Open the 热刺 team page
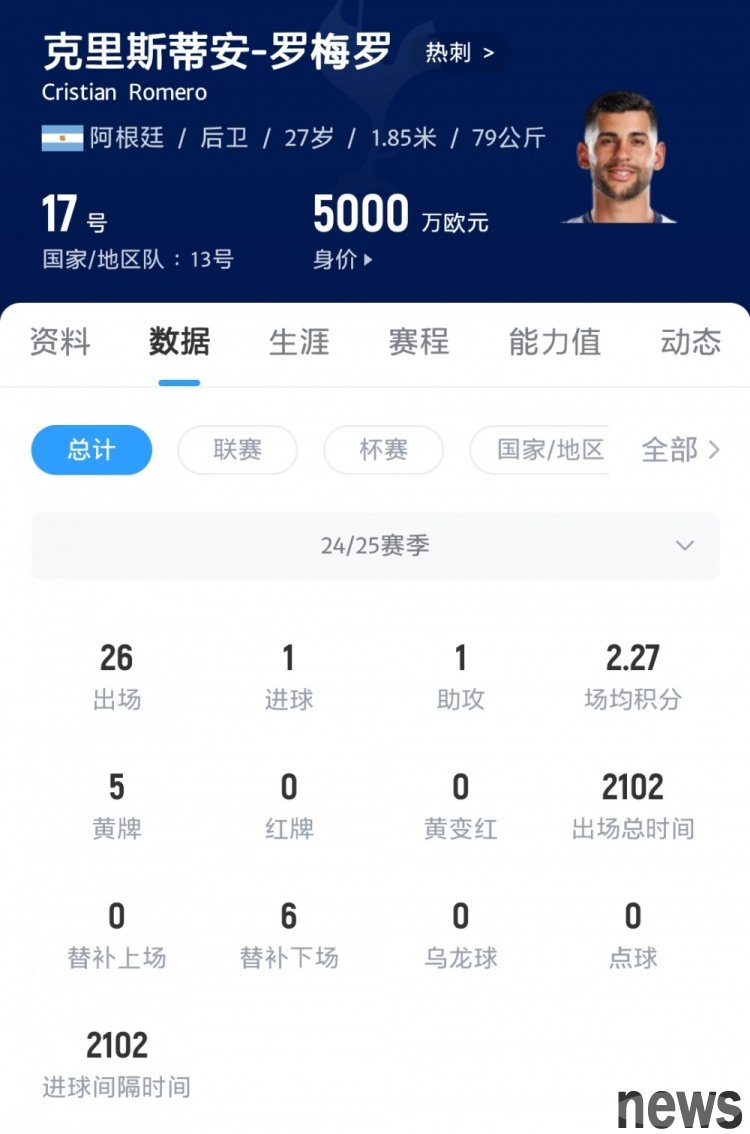This screenshot has width=750, height=1134. coord(459,53)
